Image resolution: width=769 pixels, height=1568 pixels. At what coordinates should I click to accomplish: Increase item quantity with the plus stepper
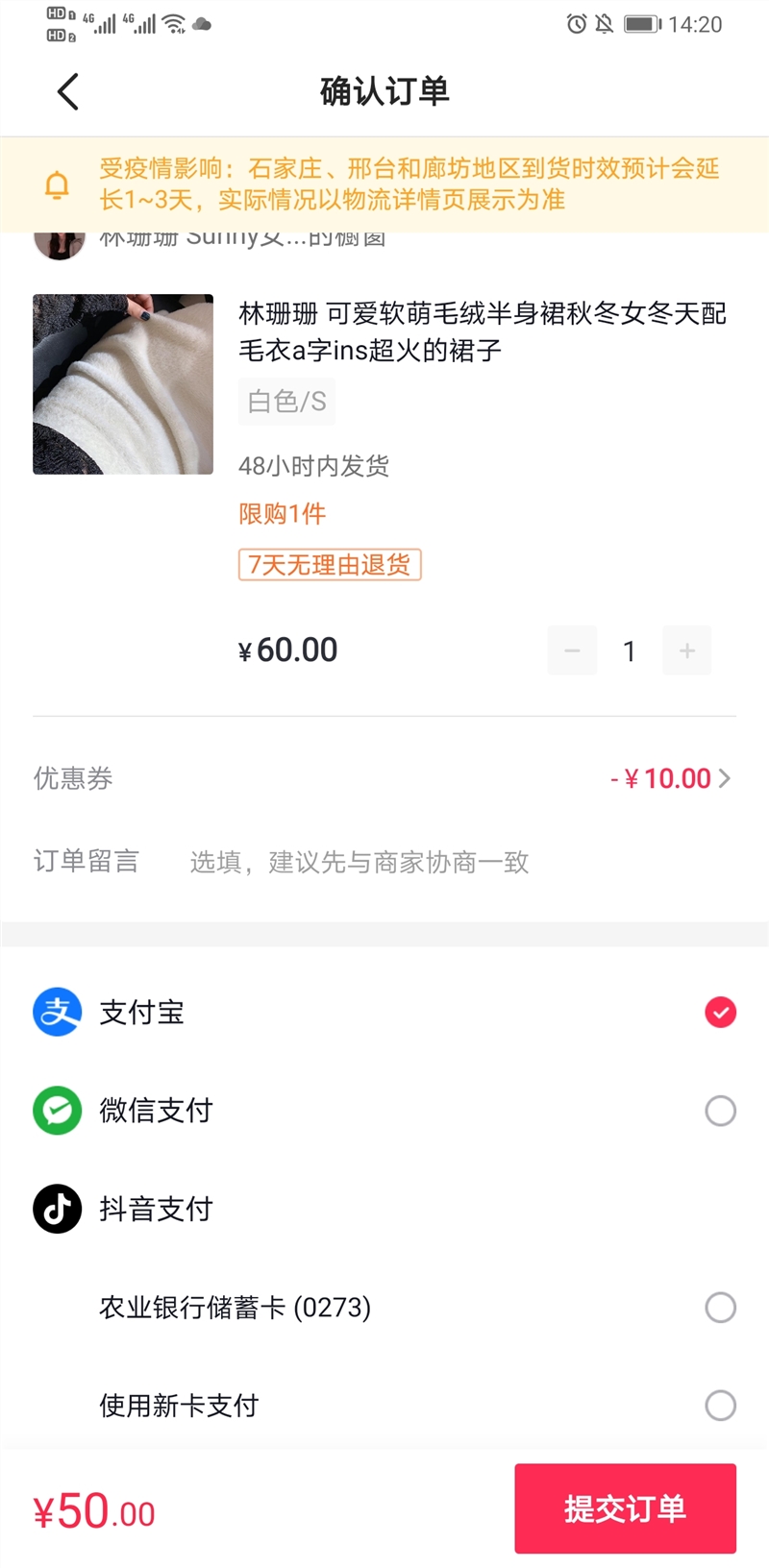click(686, 650)
